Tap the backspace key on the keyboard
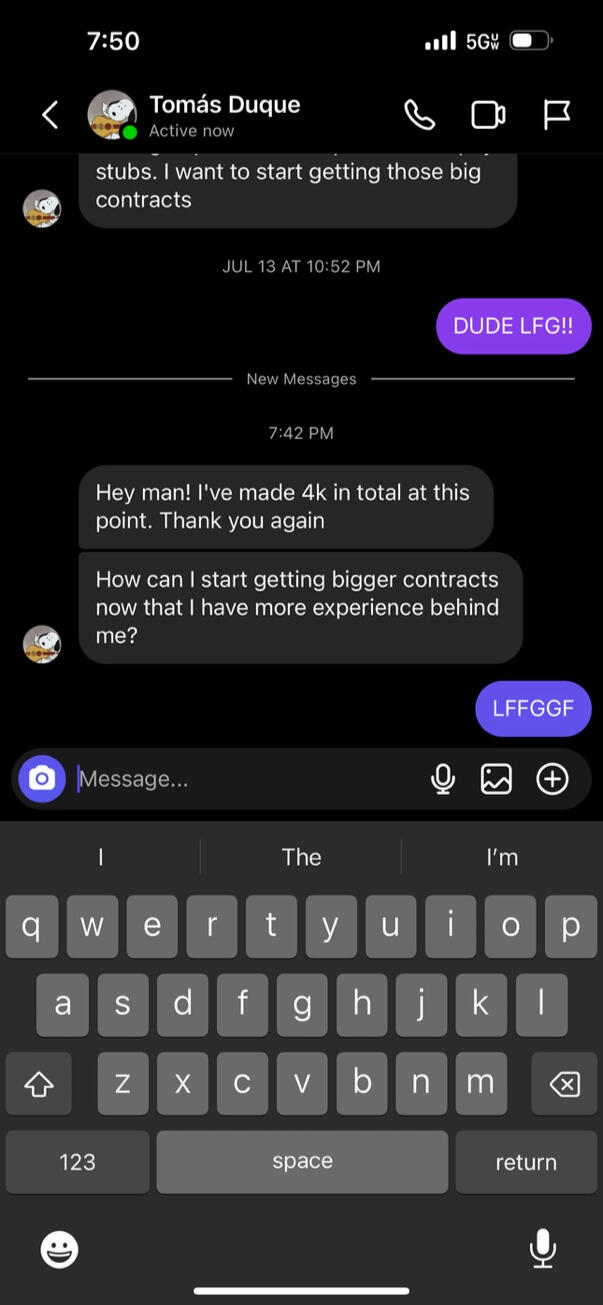Viewport: 603px width, 1305px height. point(564,1084)
